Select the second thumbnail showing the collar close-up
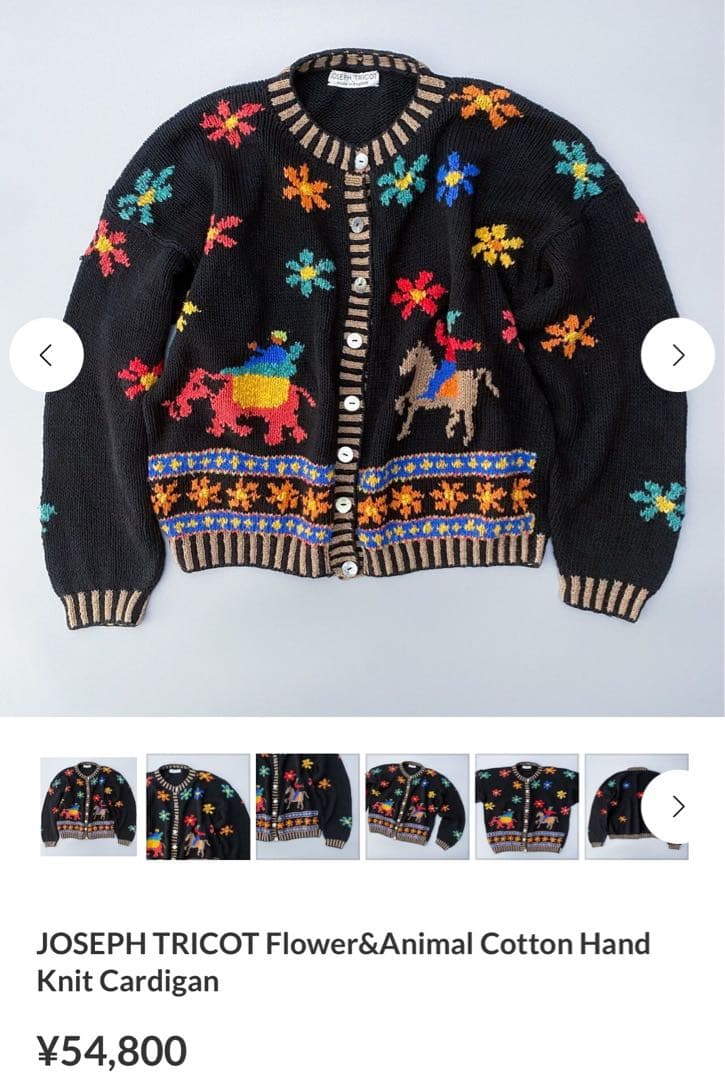This screenshot has height=1080, width=725. pyautogui.click(x=198, y=806)
